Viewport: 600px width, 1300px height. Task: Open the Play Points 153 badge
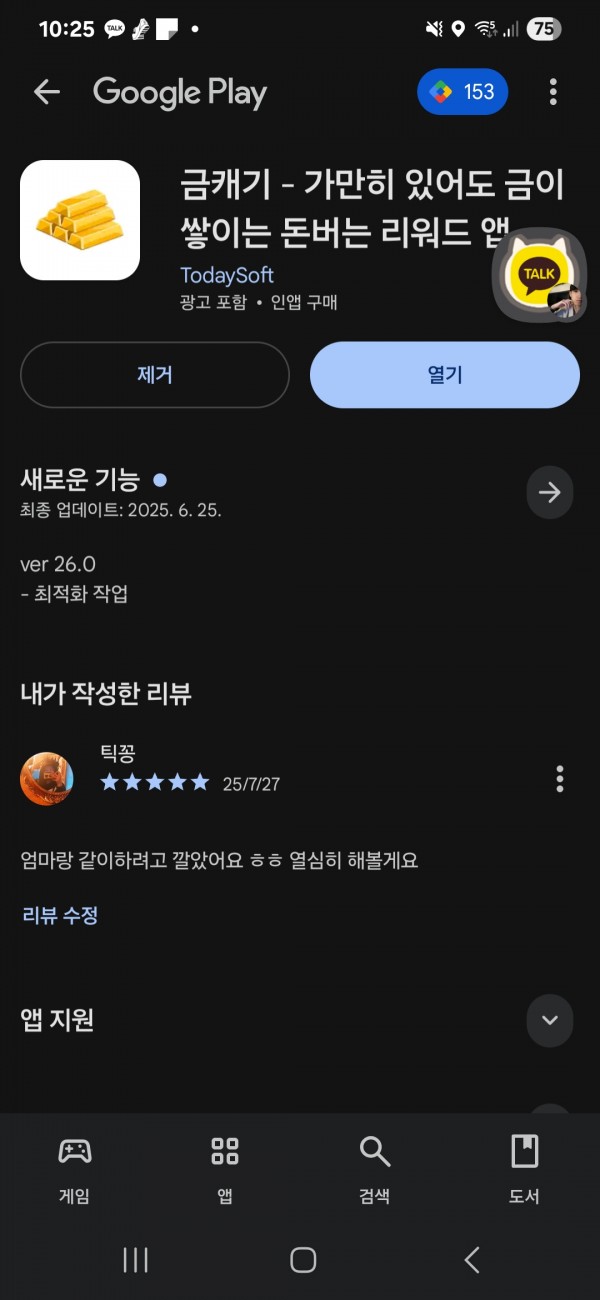coord(463,92)
